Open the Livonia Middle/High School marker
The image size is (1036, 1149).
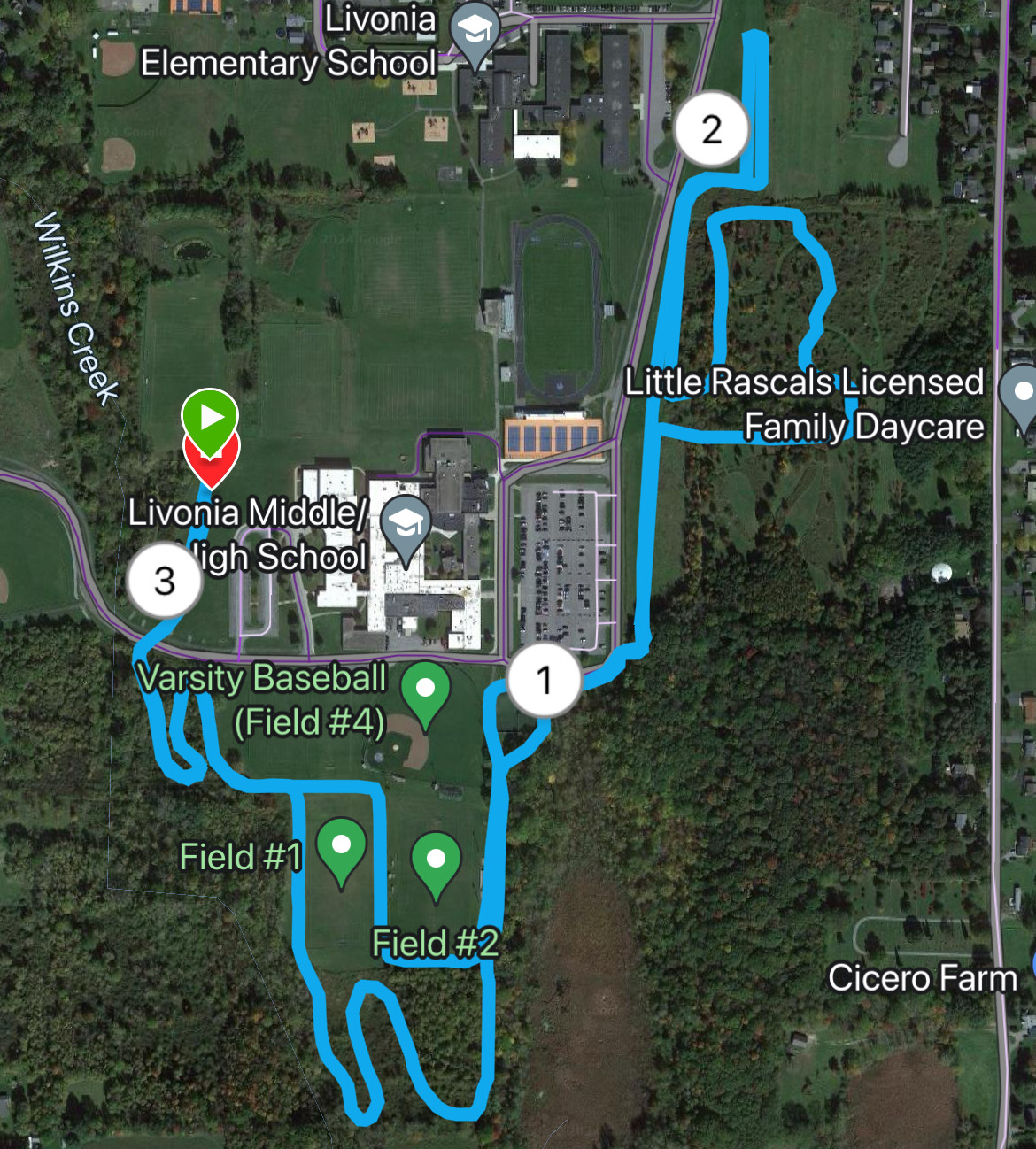[406, 526]
